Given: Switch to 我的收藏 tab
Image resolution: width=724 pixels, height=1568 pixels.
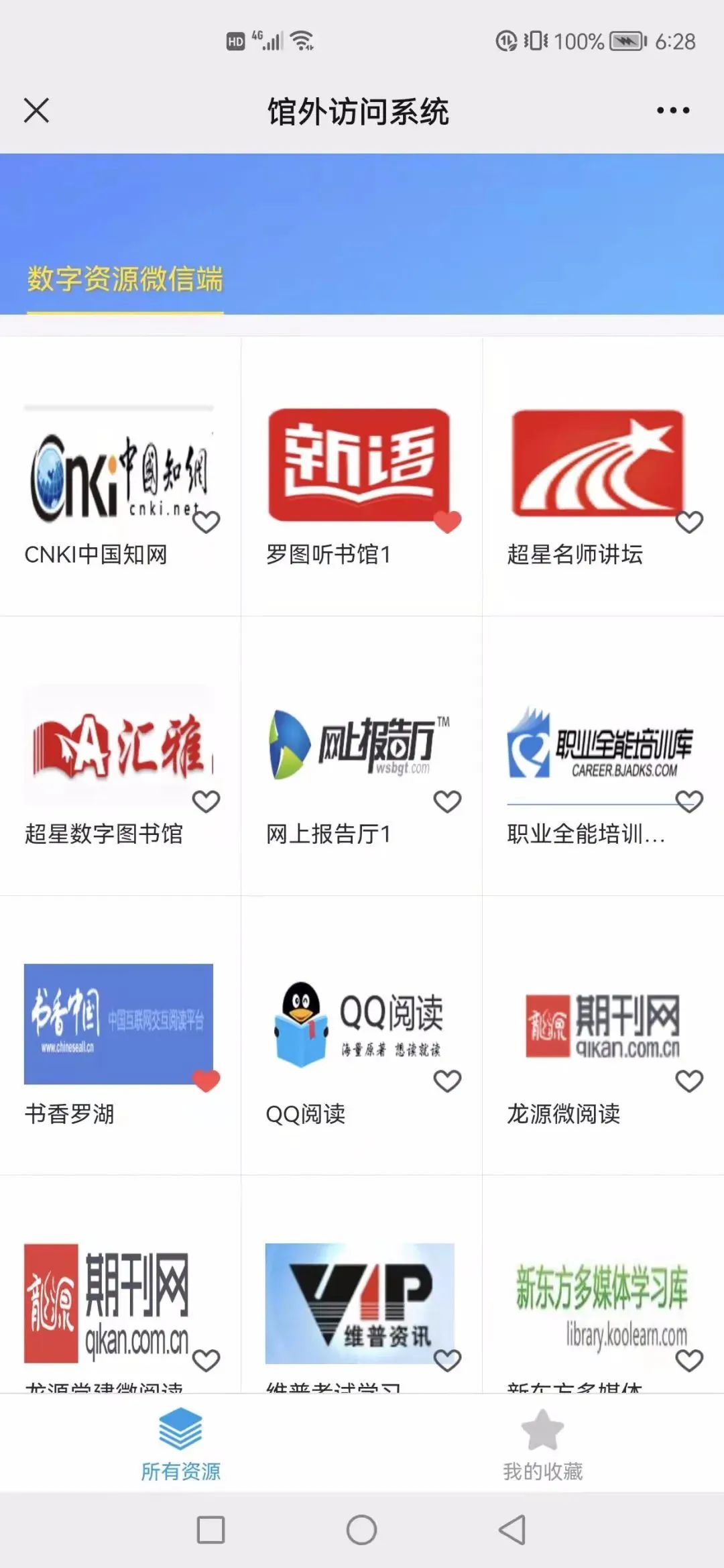Looking at the screenshot, I should [x=543, y=1443].
